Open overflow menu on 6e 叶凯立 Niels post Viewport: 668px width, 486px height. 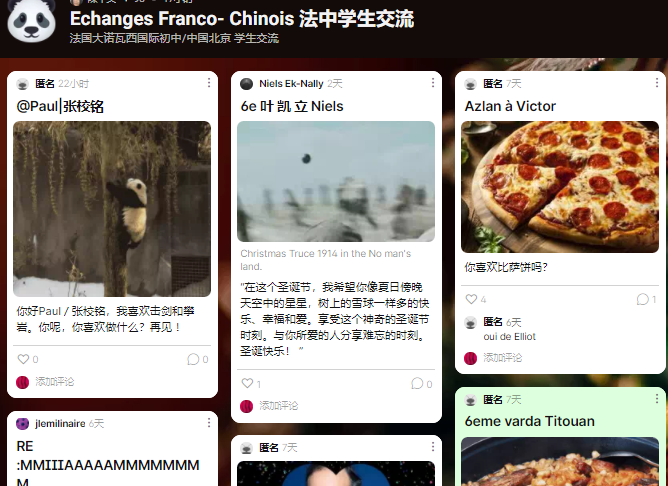433,83
